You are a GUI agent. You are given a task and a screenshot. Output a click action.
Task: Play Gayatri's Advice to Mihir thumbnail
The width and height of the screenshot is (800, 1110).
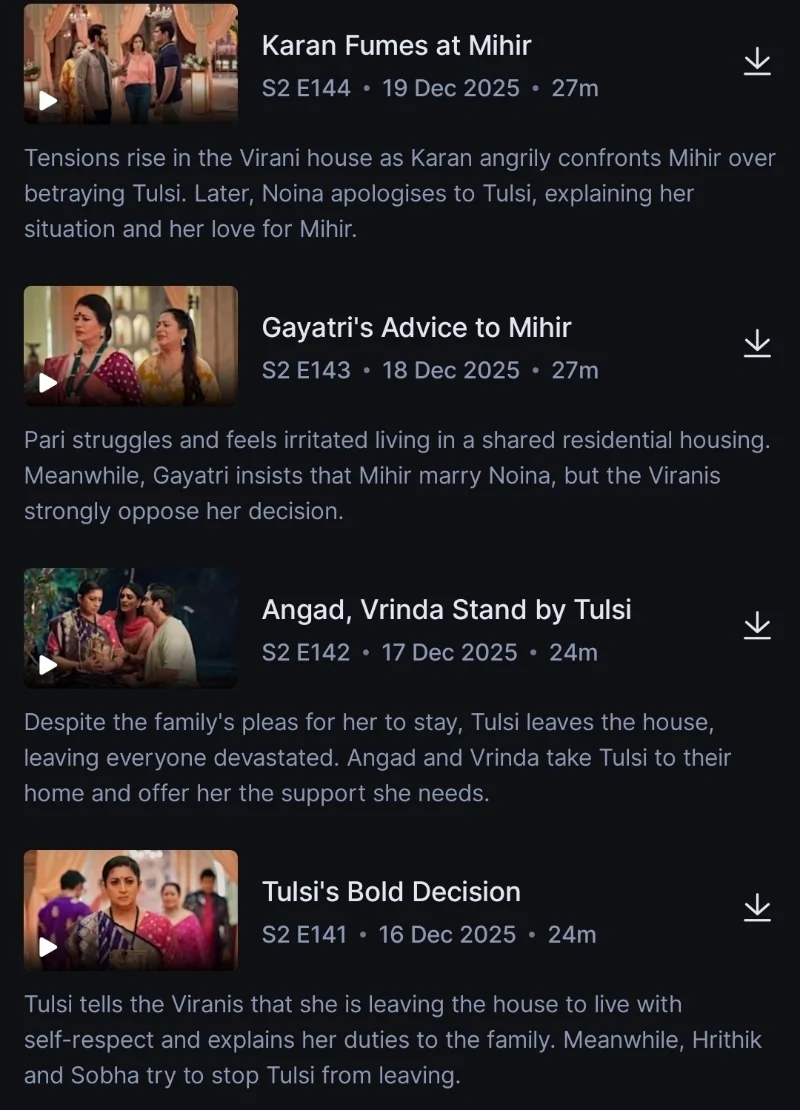tap(131, 345)
